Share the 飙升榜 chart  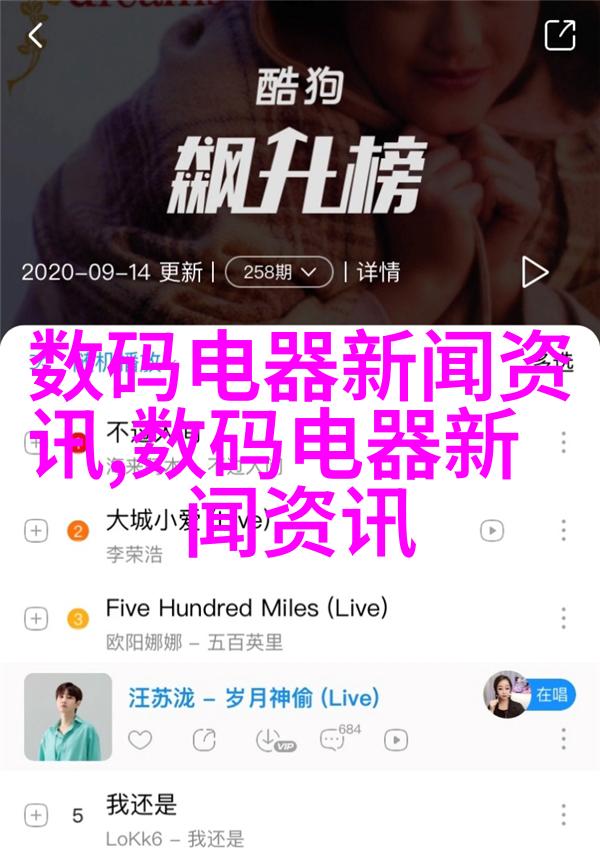560,36
